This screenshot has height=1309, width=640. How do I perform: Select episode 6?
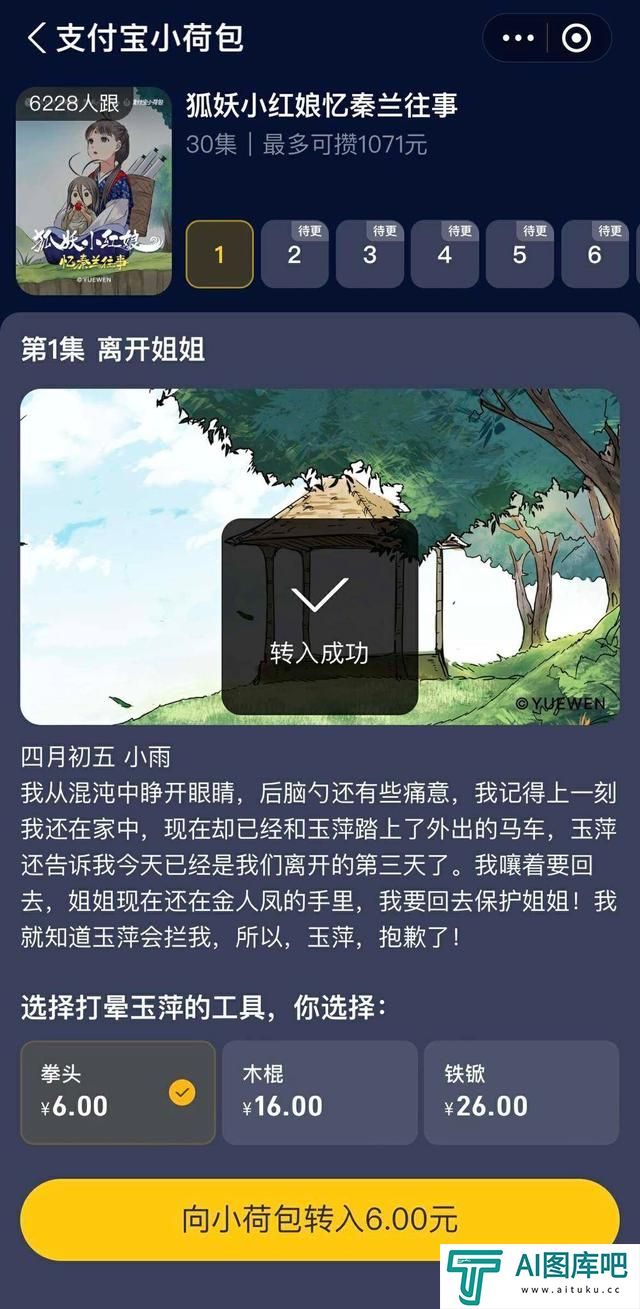click(x=594, y=254)
